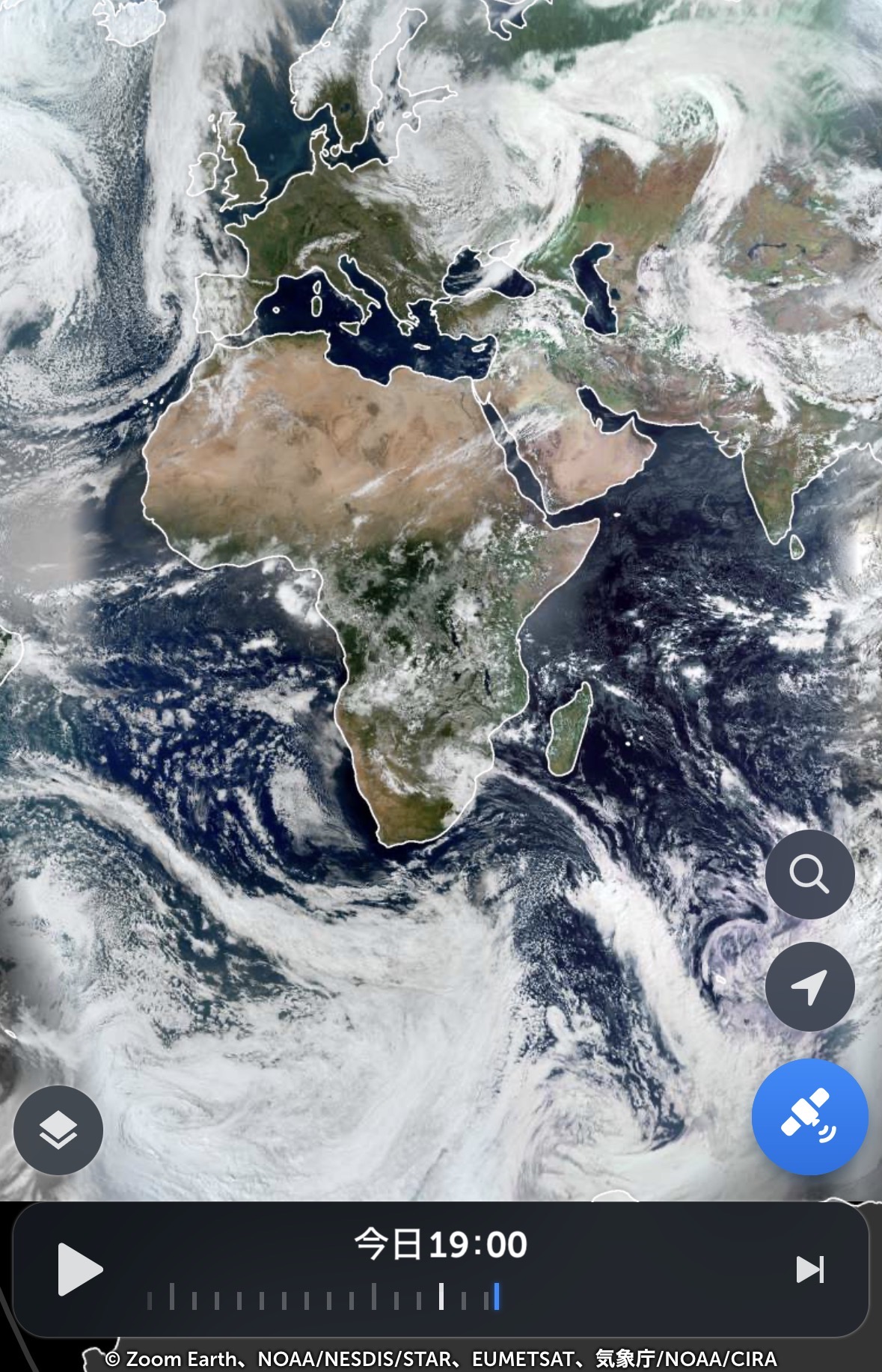Play the satellite animation
The image size is (882, 1372).
[x=79, y=1270]
